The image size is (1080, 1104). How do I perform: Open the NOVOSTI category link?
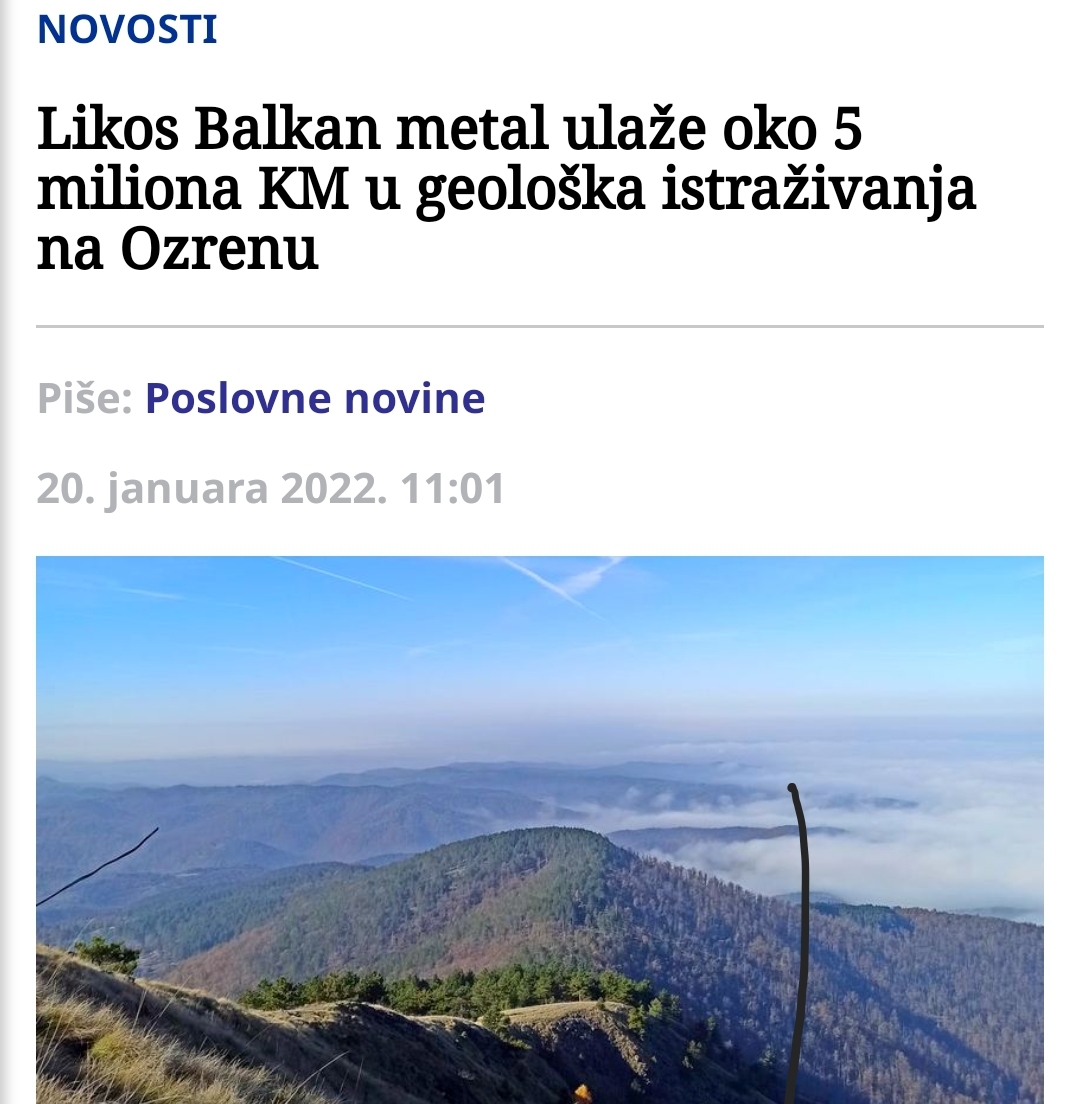[127, 29]
